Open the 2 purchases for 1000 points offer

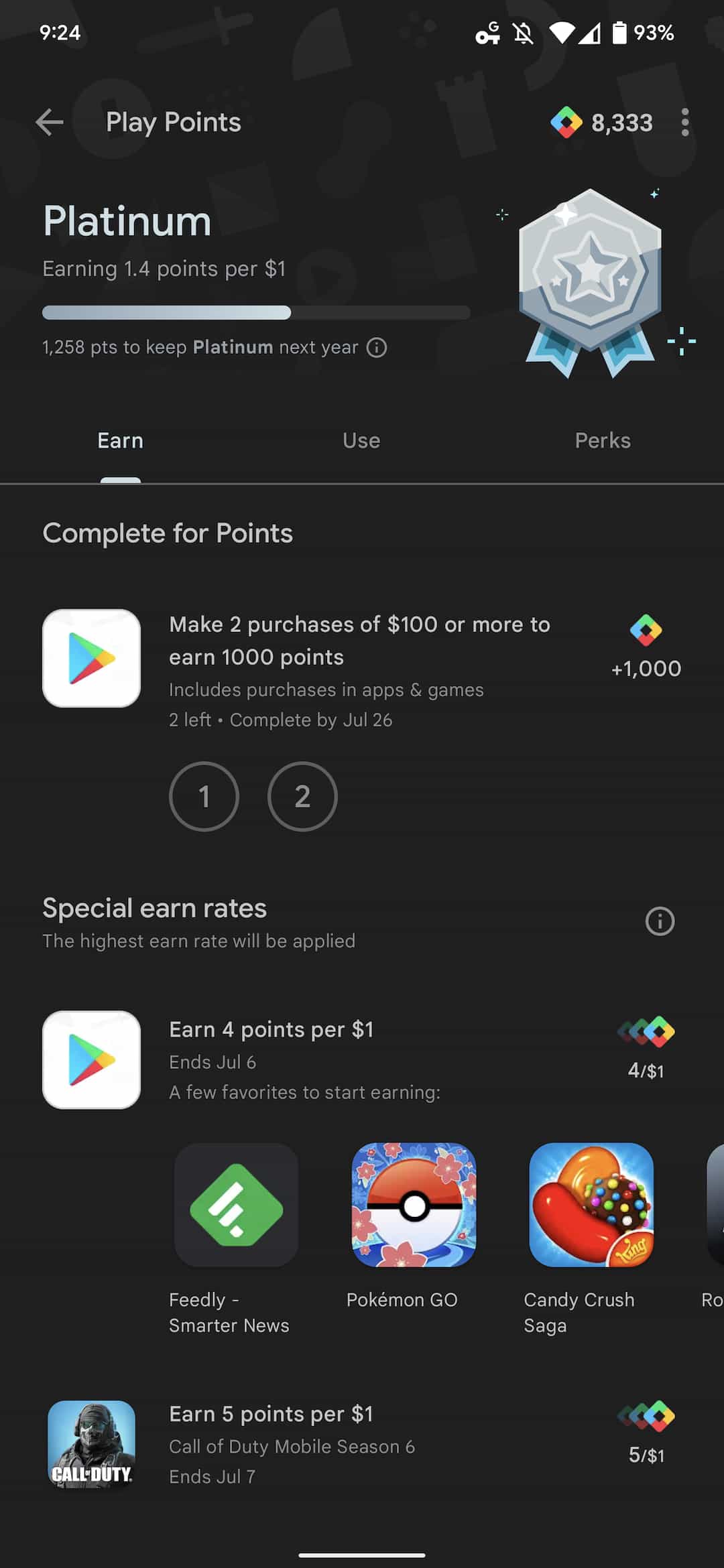pos(359,657)
